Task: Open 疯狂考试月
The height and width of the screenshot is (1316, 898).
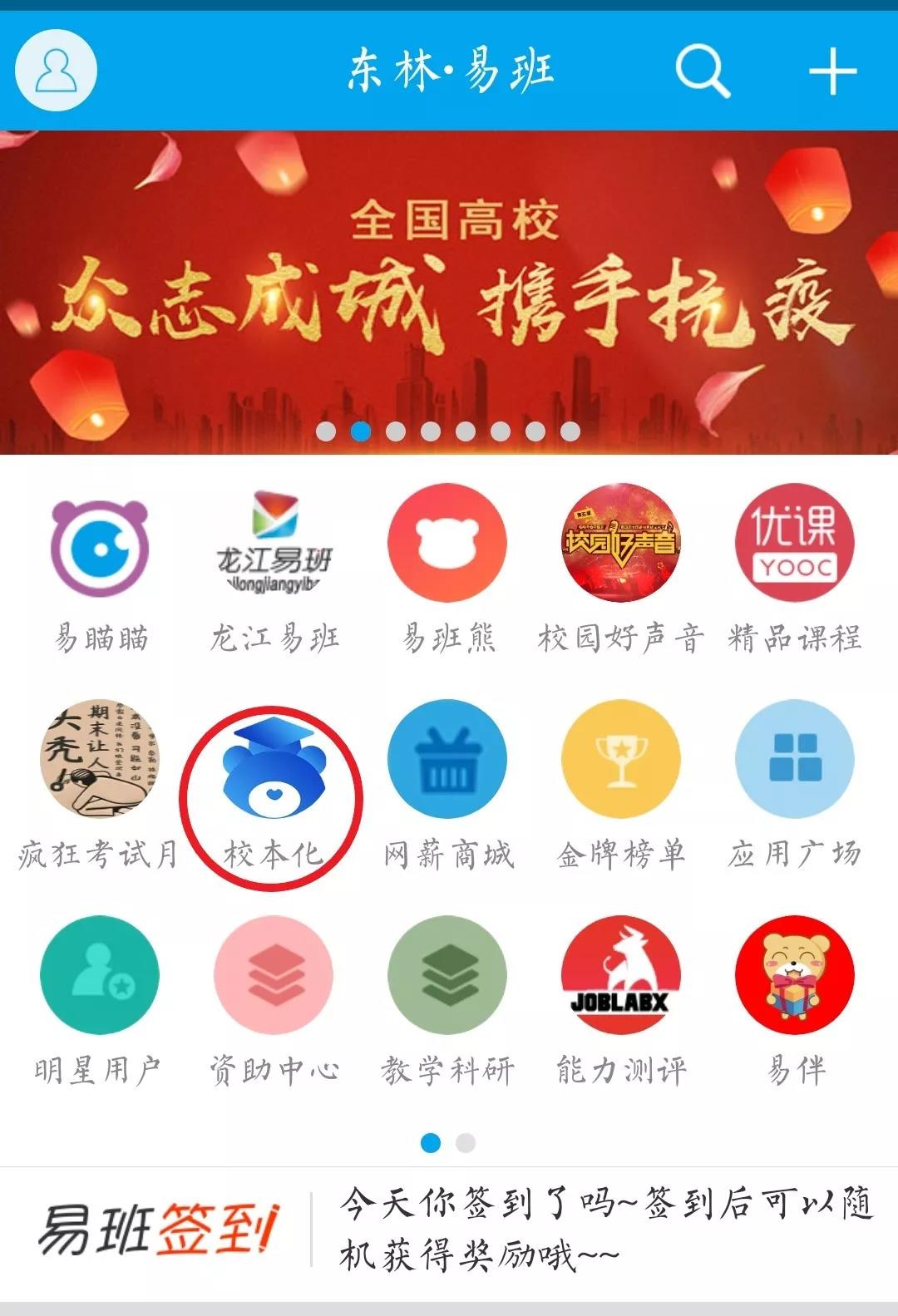Action: tap(100, 758)
